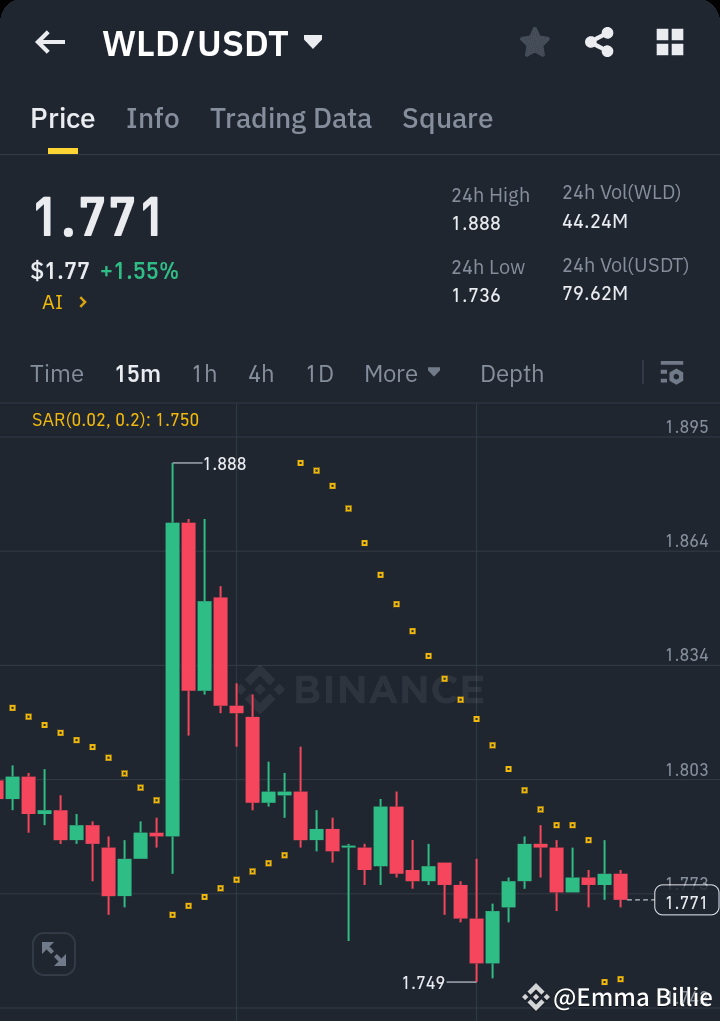Tap the back arrow to exit the chart
Screen dimensions: 720x1021
coord(49,42)
